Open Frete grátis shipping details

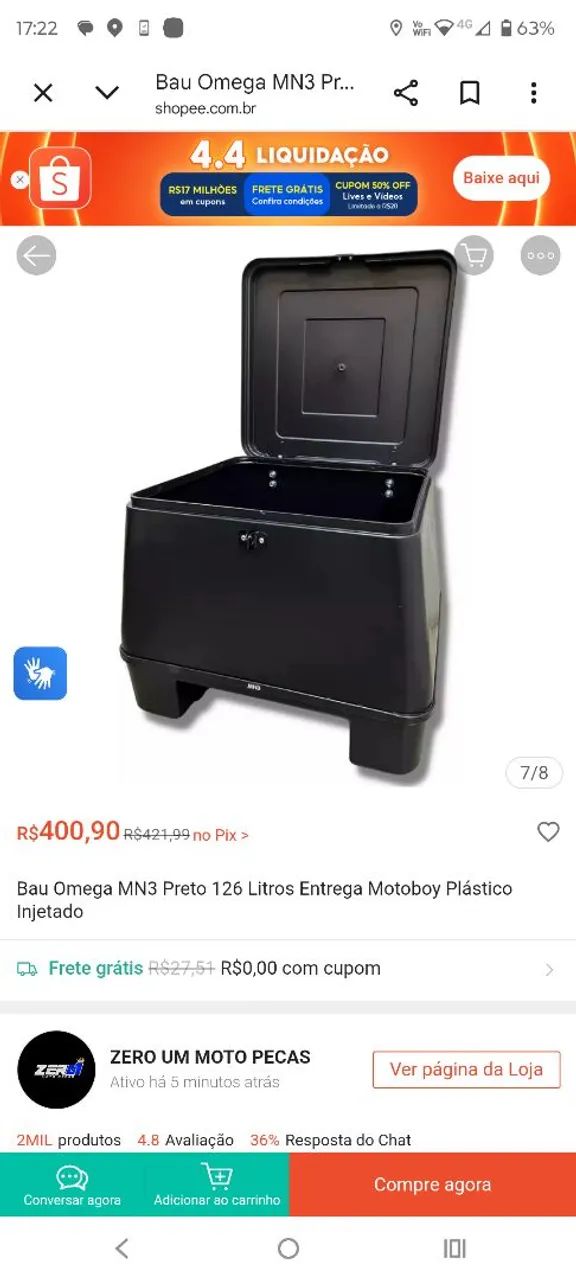click(x=288, y=969)
